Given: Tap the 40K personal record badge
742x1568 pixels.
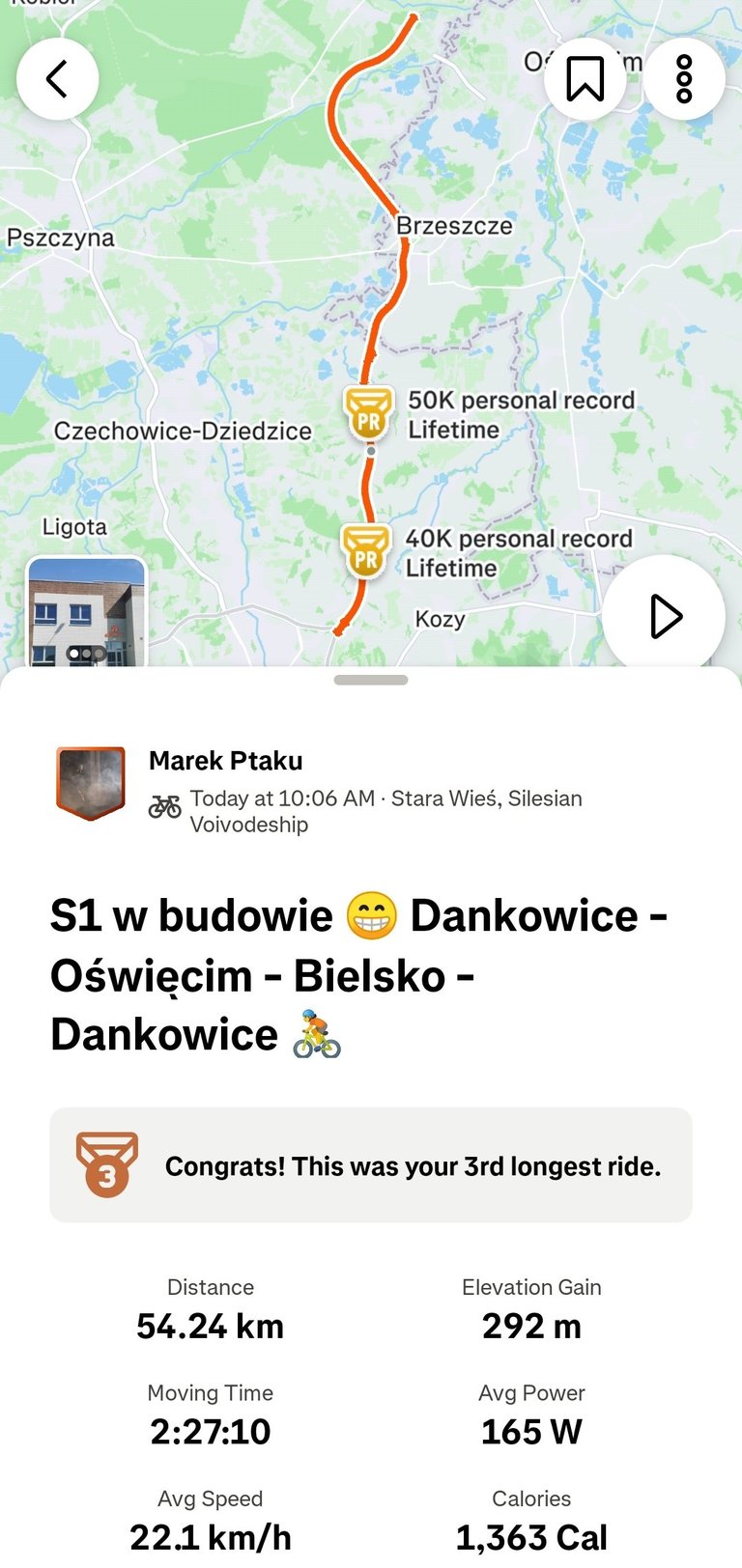Looking at the screenshot, I should click(366, 550).
